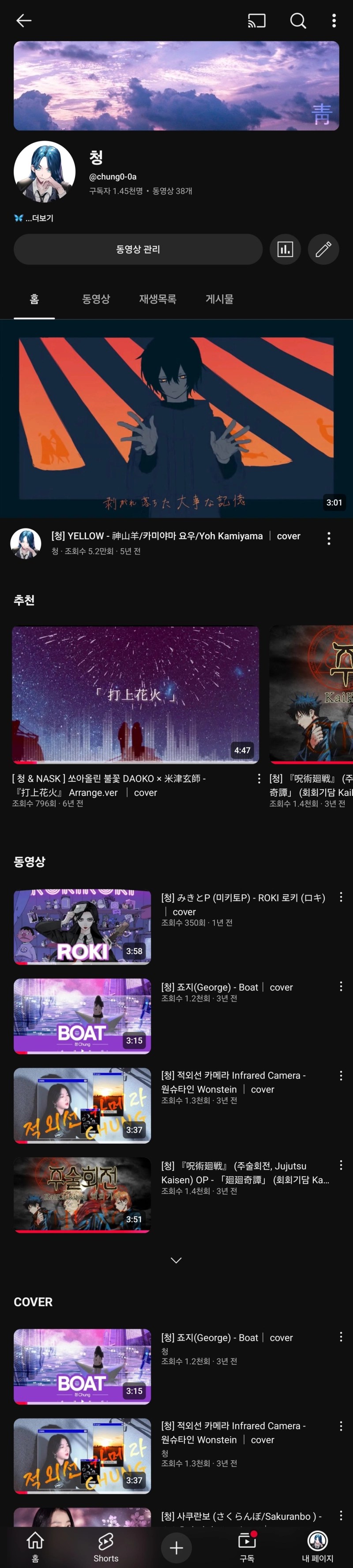Open the search icon in the top bar
353x1568 pixels.
pos(297,21)
